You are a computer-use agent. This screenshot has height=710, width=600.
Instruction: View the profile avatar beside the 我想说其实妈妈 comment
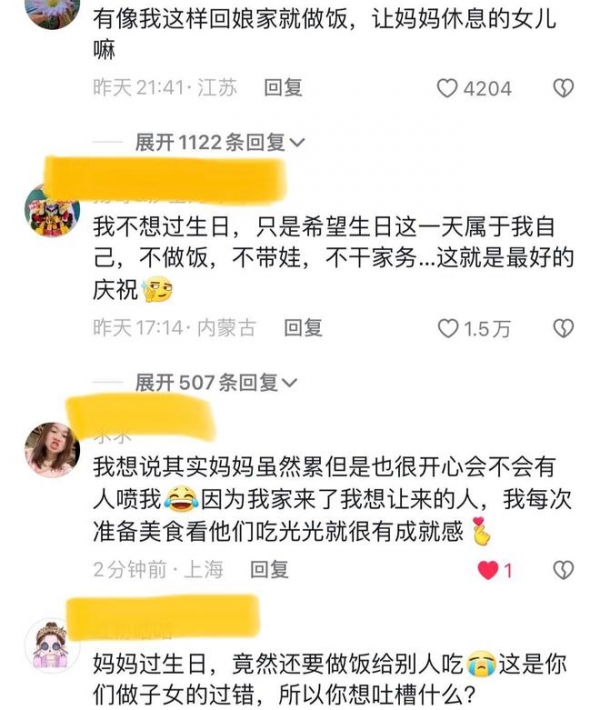tap(53, 450)
